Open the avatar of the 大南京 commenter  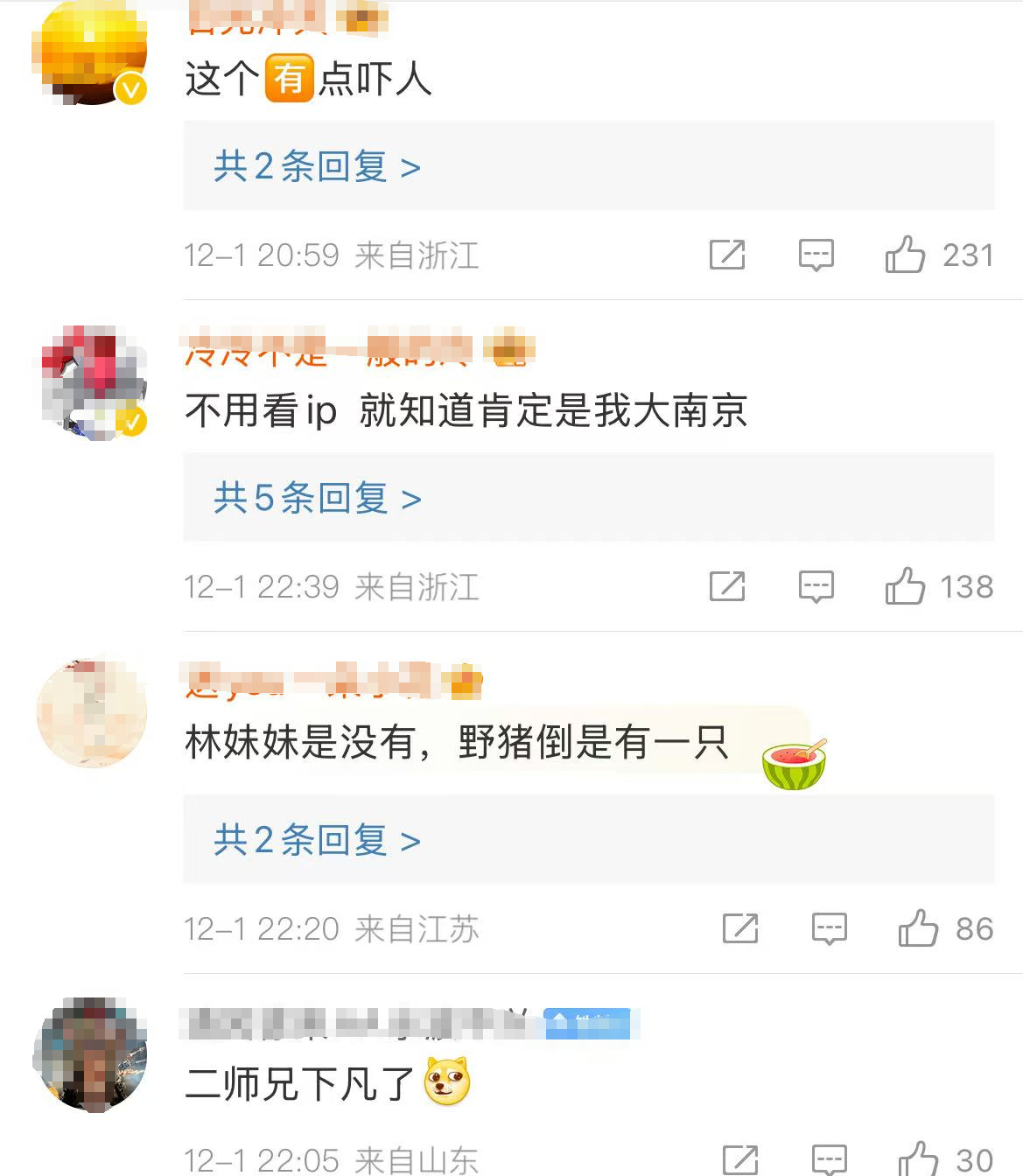point(93,382)
